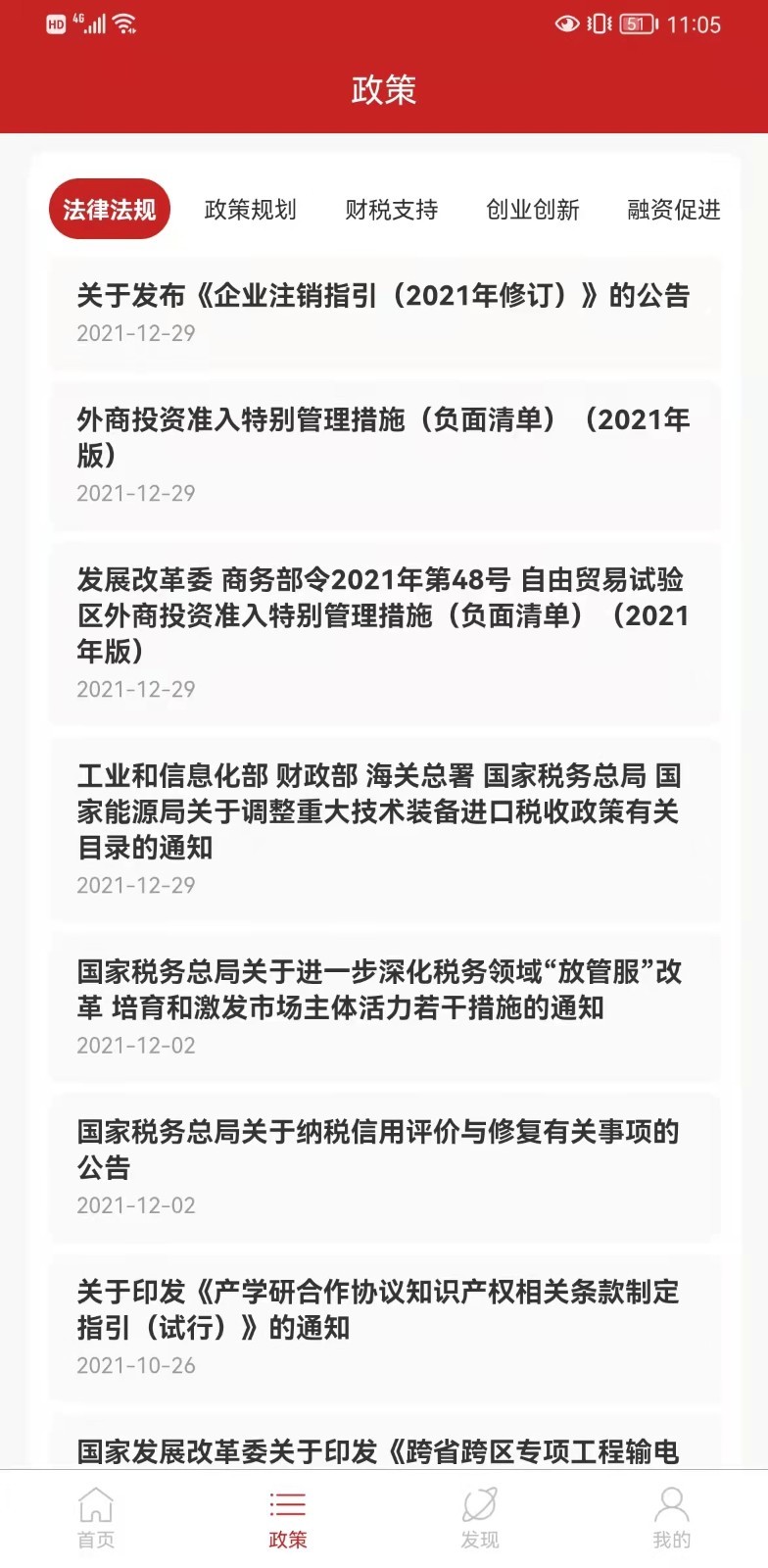This screenshot has width=768, height=1568.
Task: Open 外商投资准入特别管理措施 (负面清单) (2021年版) article
Action: (385, 456)
